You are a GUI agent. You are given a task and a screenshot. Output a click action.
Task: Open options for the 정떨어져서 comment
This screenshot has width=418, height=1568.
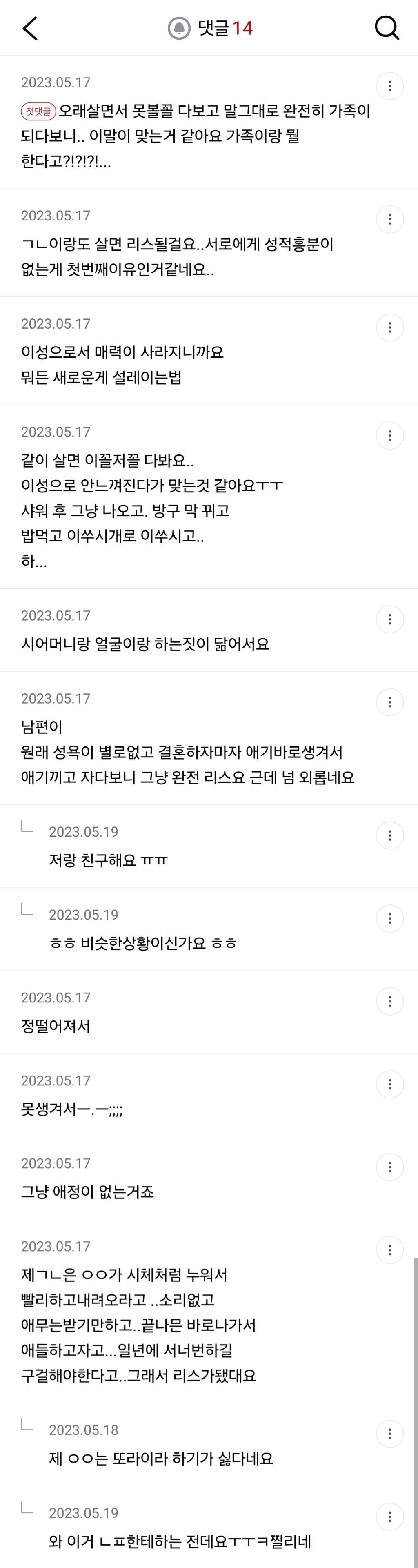point(390,1001)
